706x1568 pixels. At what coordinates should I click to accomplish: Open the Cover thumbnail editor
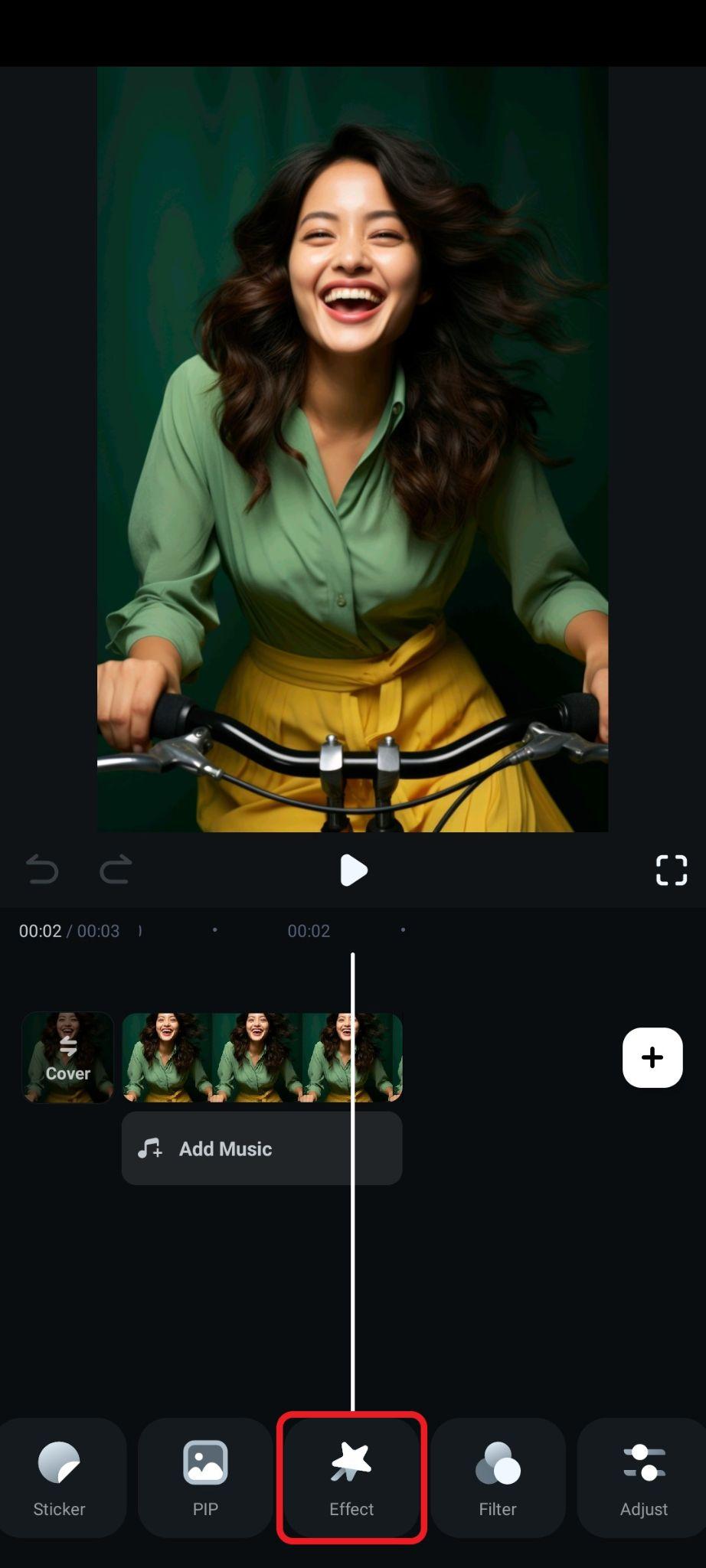click(x=68, y=1057)
